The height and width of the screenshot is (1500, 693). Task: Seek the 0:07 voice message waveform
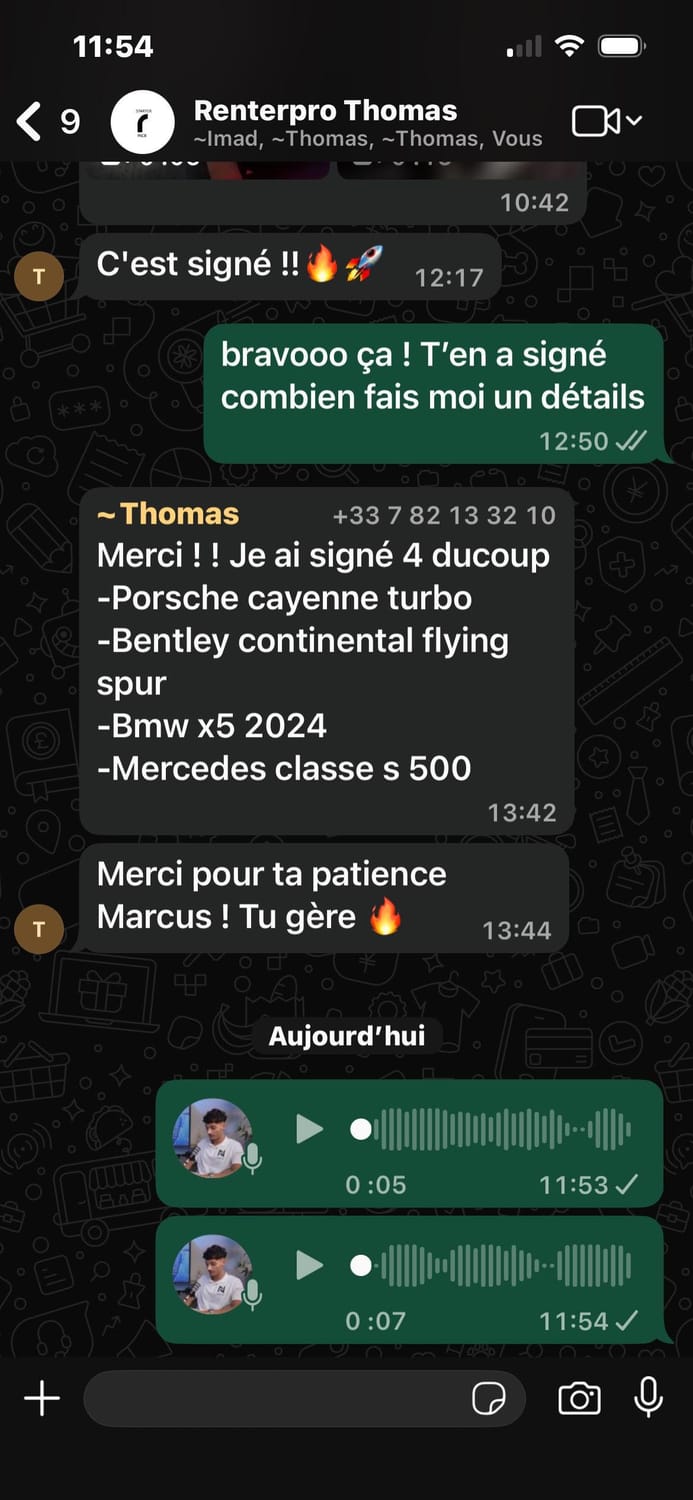491,1266
